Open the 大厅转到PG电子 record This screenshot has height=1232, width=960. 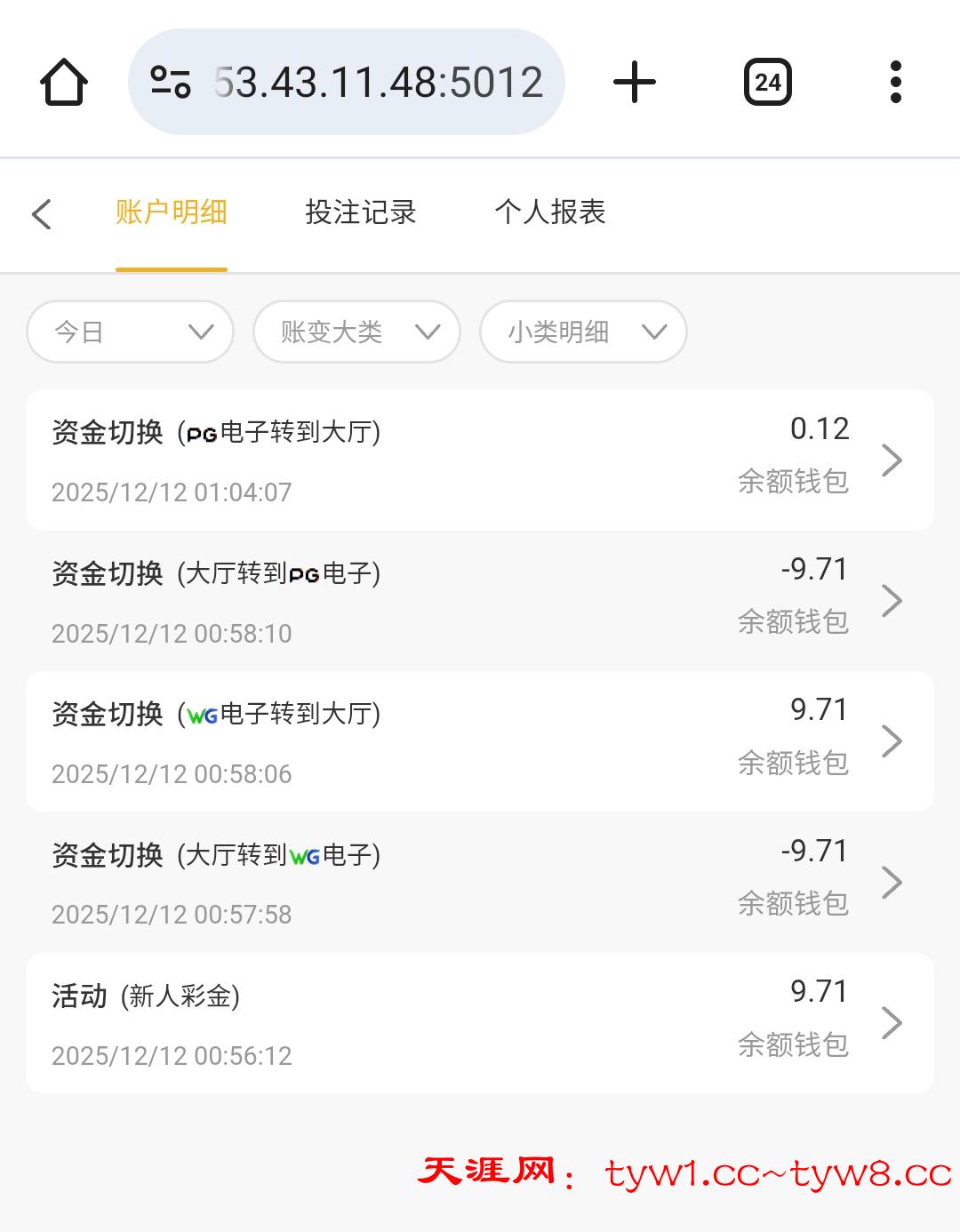pos(480,601)
